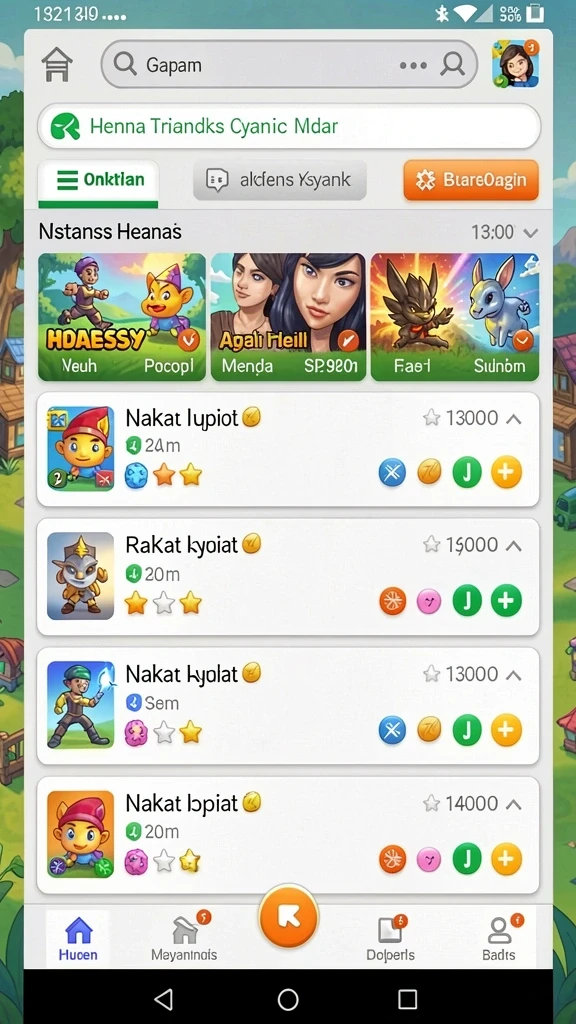Viewport: 576px width, 1024px height.
Task: Tap the yellow plus on Nakat kyolat
Action: click(506, 730)
